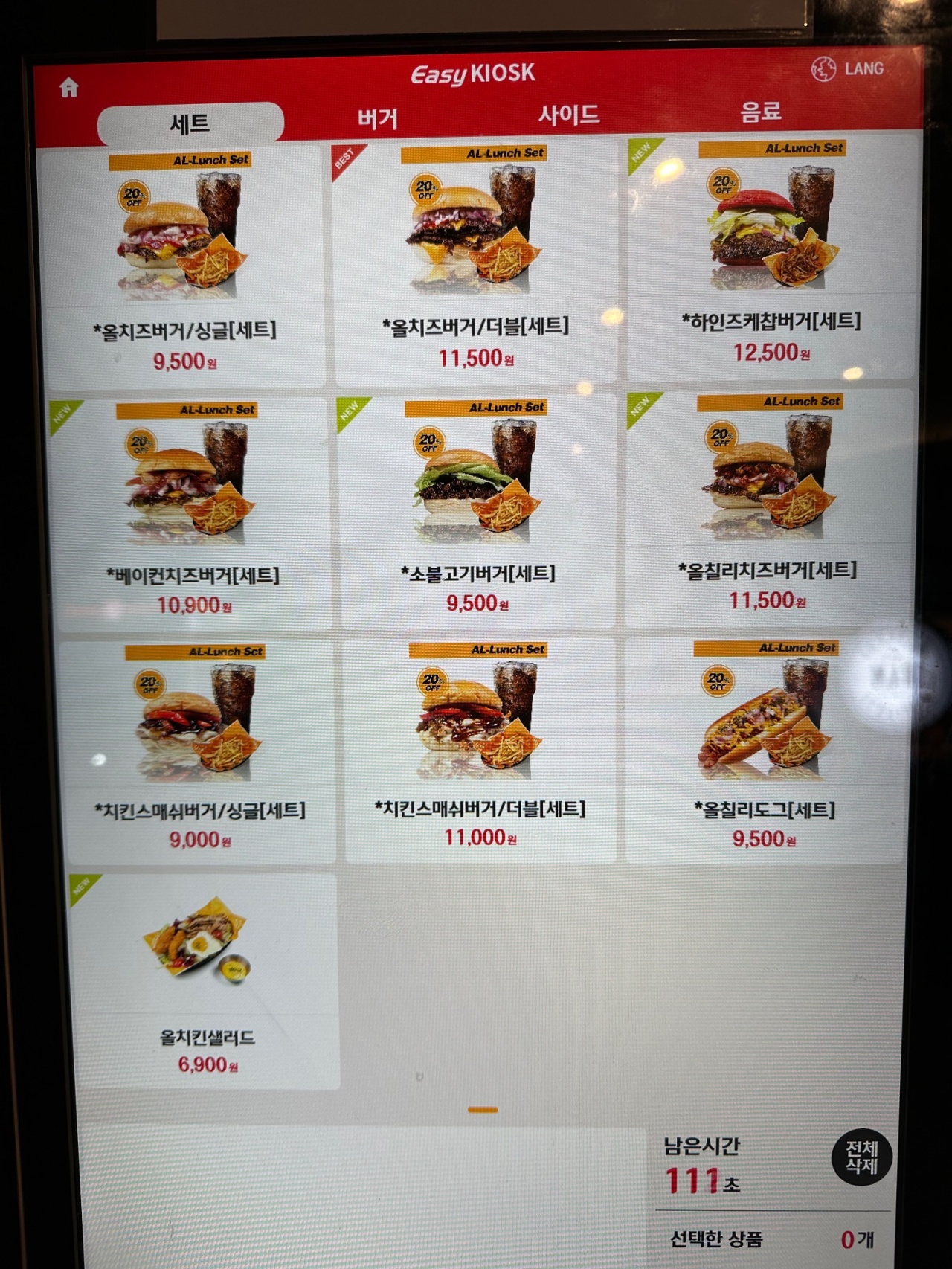The height and width of the screenshot is (1269, 952).
Task: Select the 세트 tab
Action: [190, 123]
